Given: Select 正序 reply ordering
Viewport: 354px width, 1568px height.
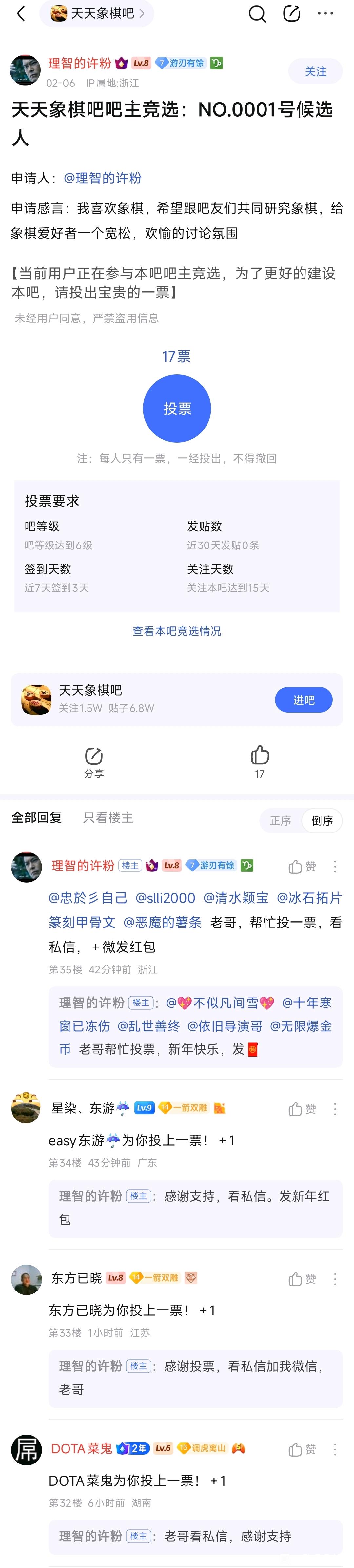Looking at the screenshot, I should coord(280,820).
